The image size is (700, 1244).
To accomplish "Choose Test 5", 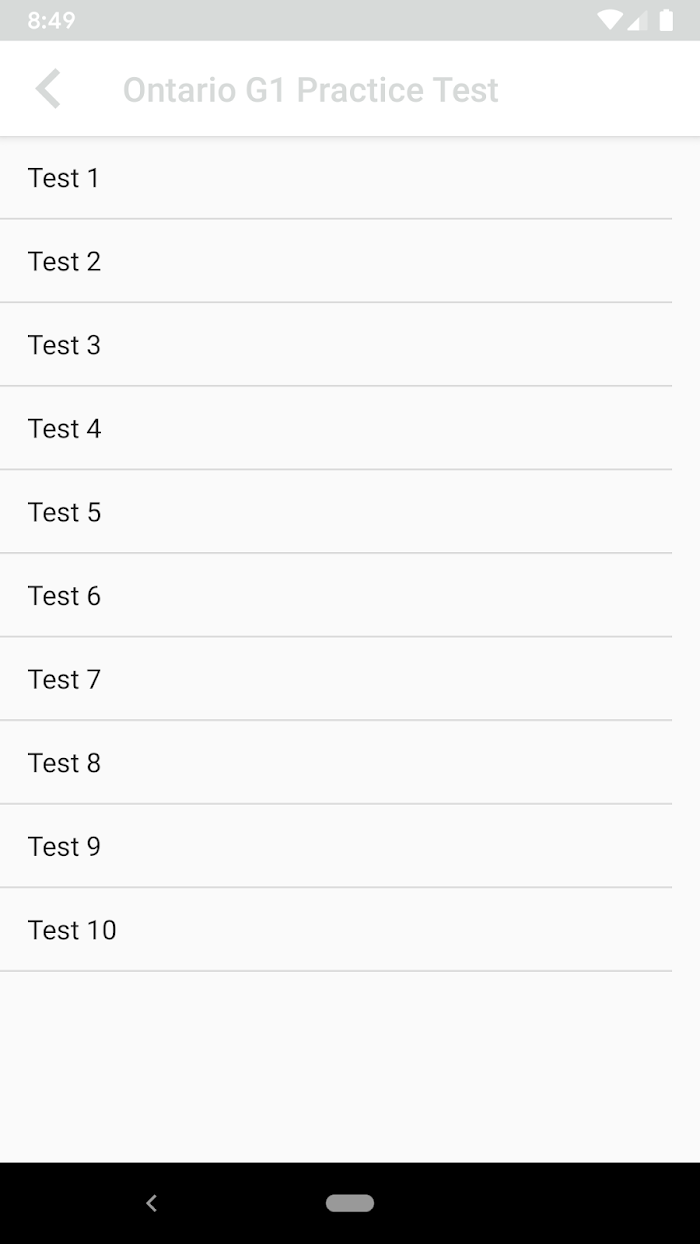I will click(336, 512).
